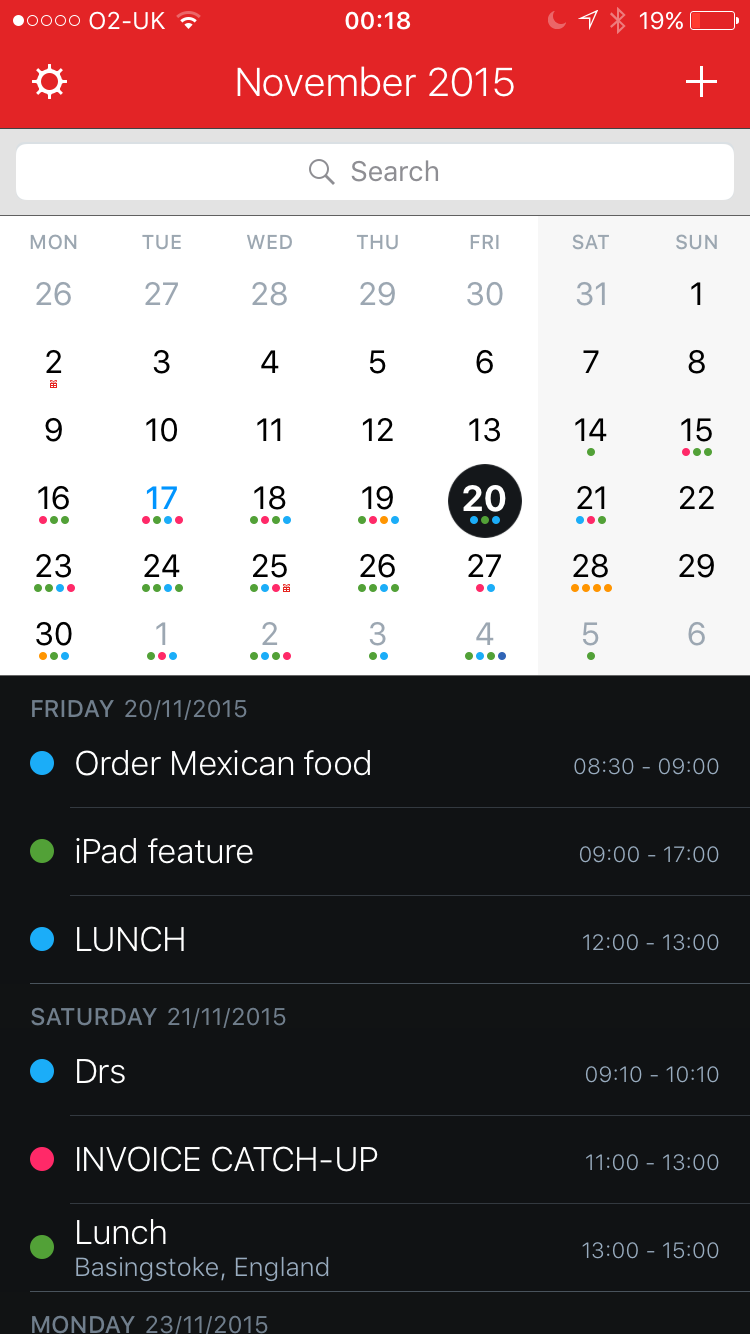The width and height of the screenshot is (750, 1334).
Task: Select Saturday November 21 in the calendar
Action: [x=591, y=502]
